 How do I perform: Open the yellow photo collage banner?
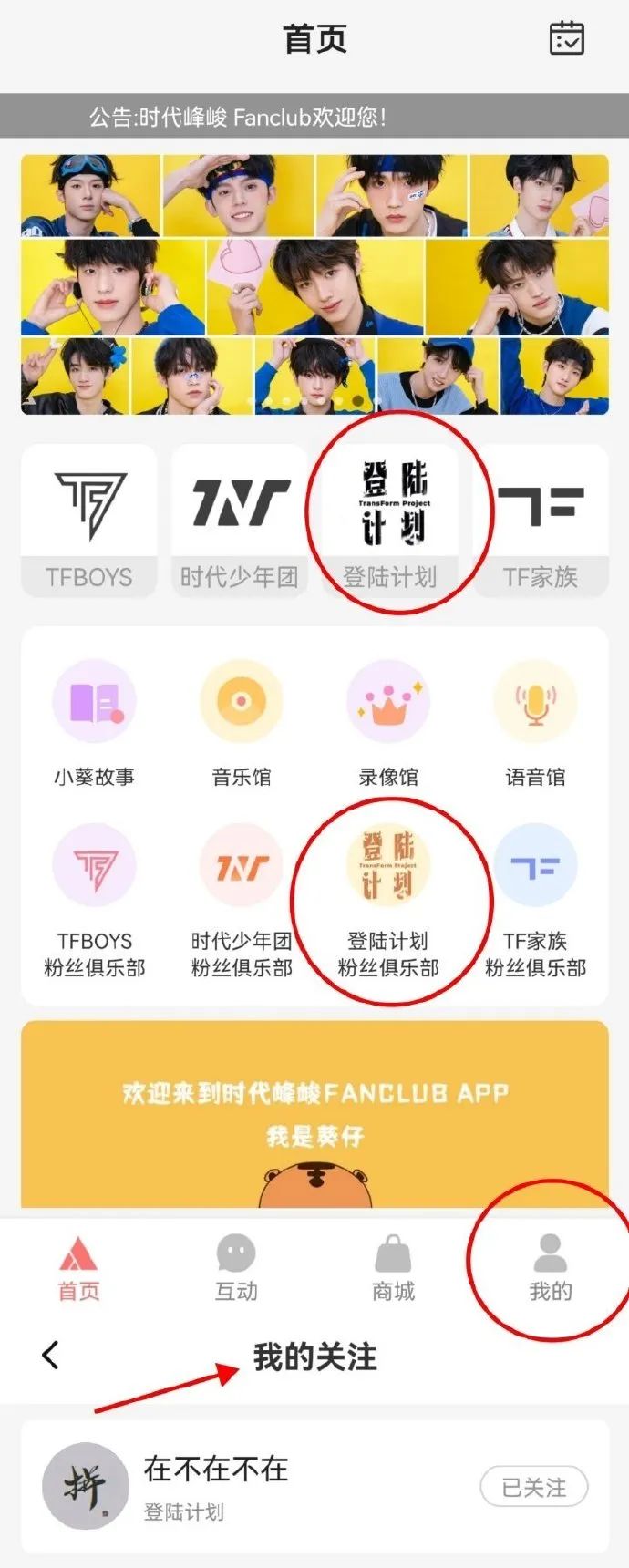[314, 284]
